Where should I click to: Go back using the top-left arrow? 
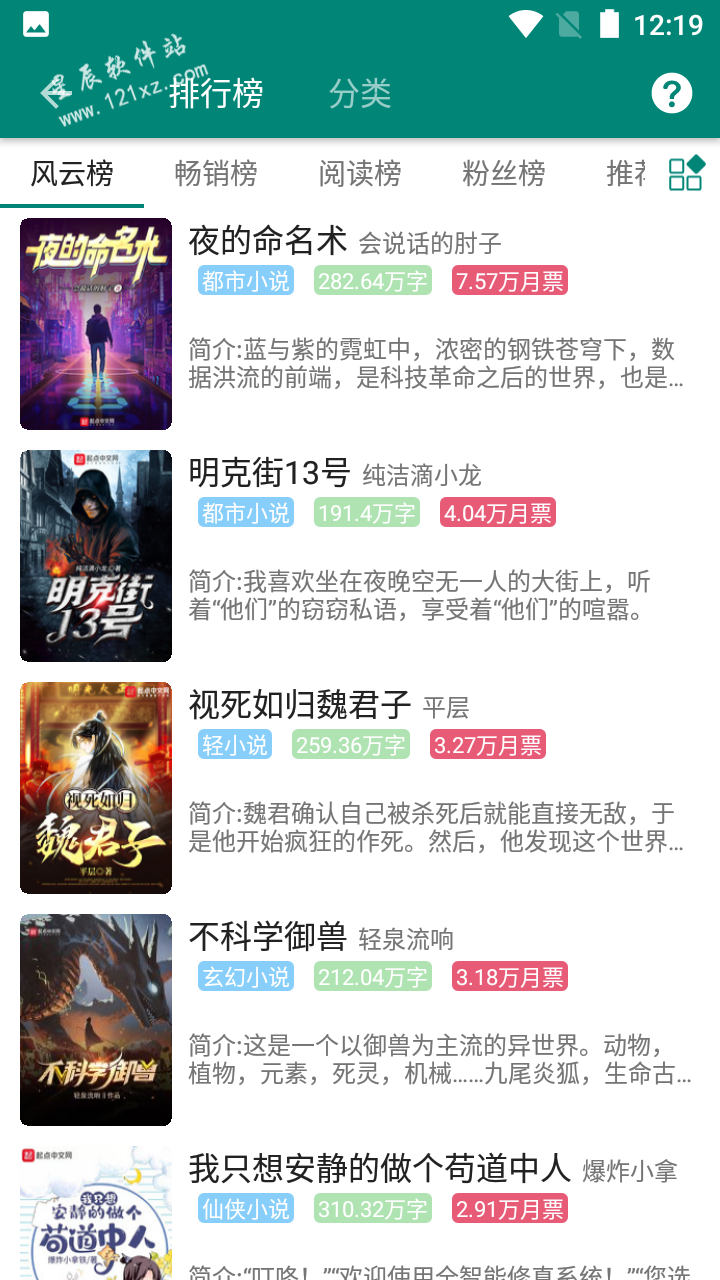tap(52, 93)
